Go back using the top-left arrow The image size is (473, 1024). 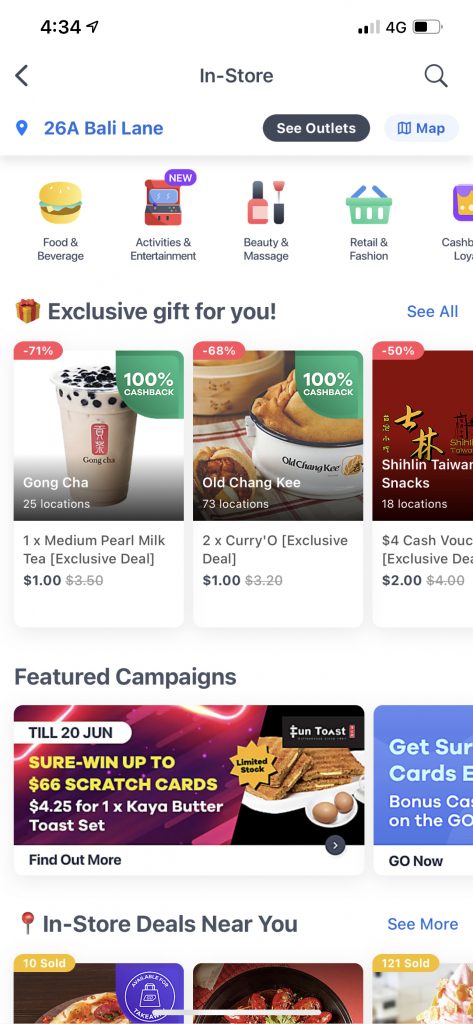tap(22, 76)
